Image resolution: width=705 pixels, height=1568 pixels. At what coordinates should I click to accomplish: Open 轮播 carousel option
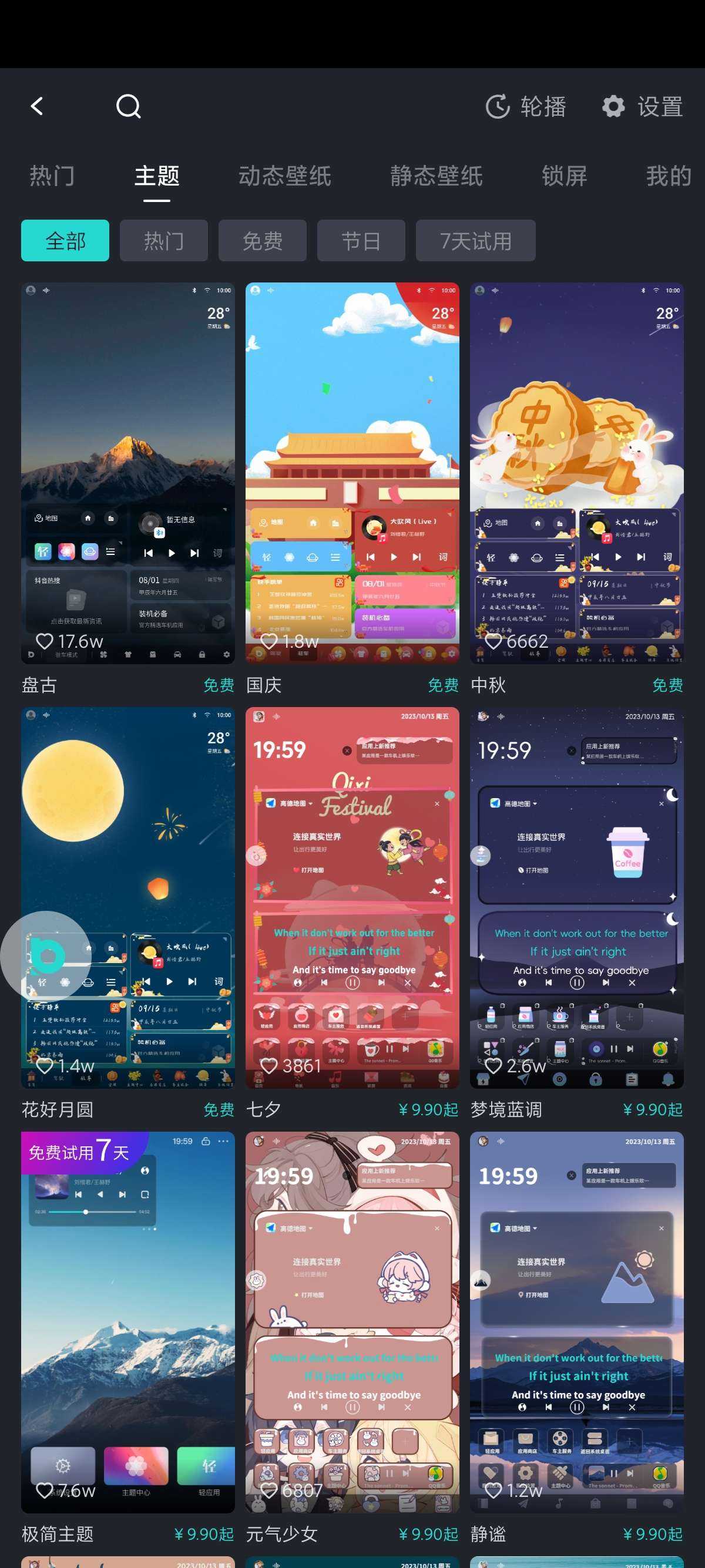tap(526, 106)
